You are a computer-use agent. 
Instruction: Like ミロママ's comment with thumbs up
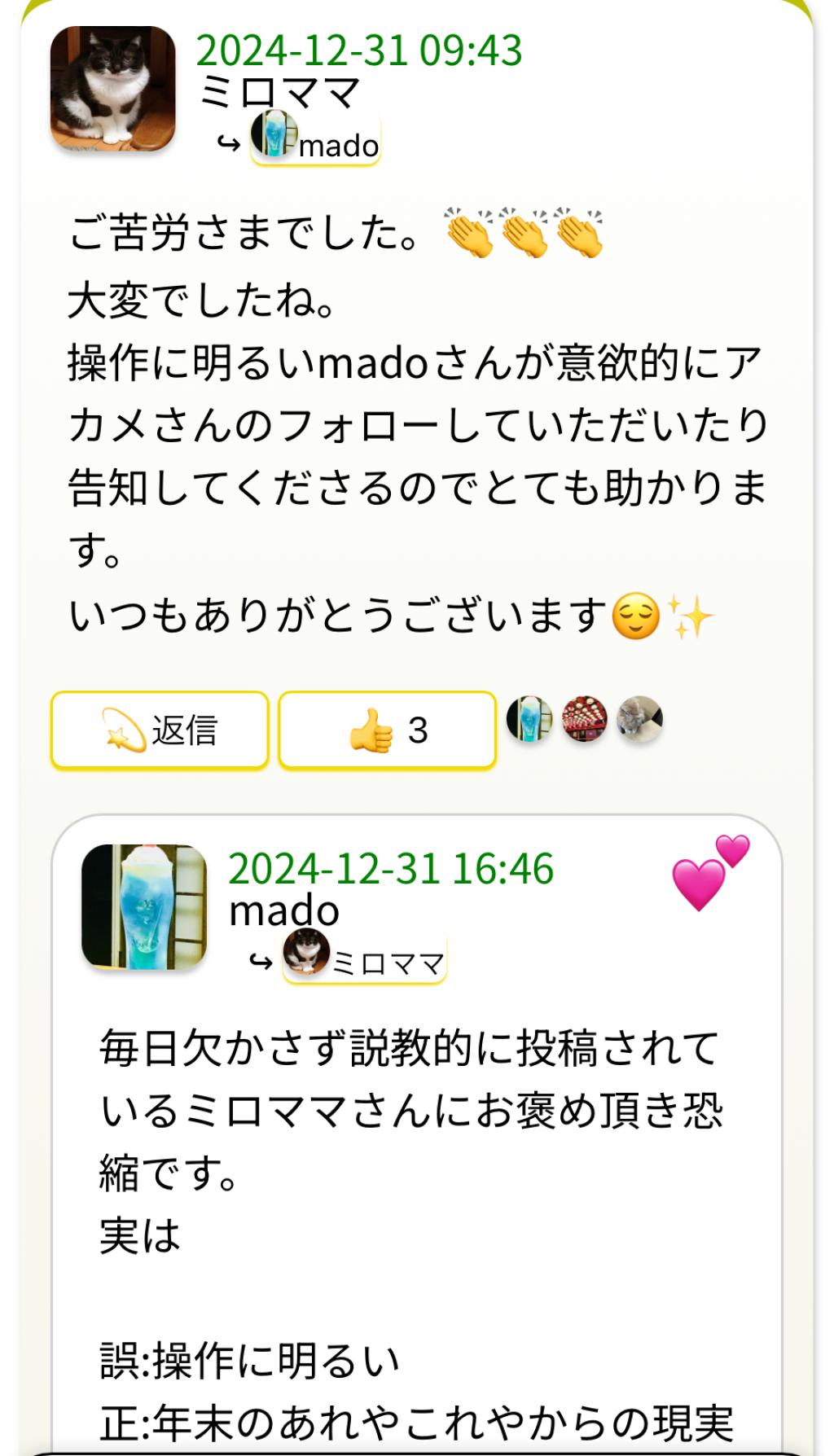pyautogui.click(x=387, y=730)
